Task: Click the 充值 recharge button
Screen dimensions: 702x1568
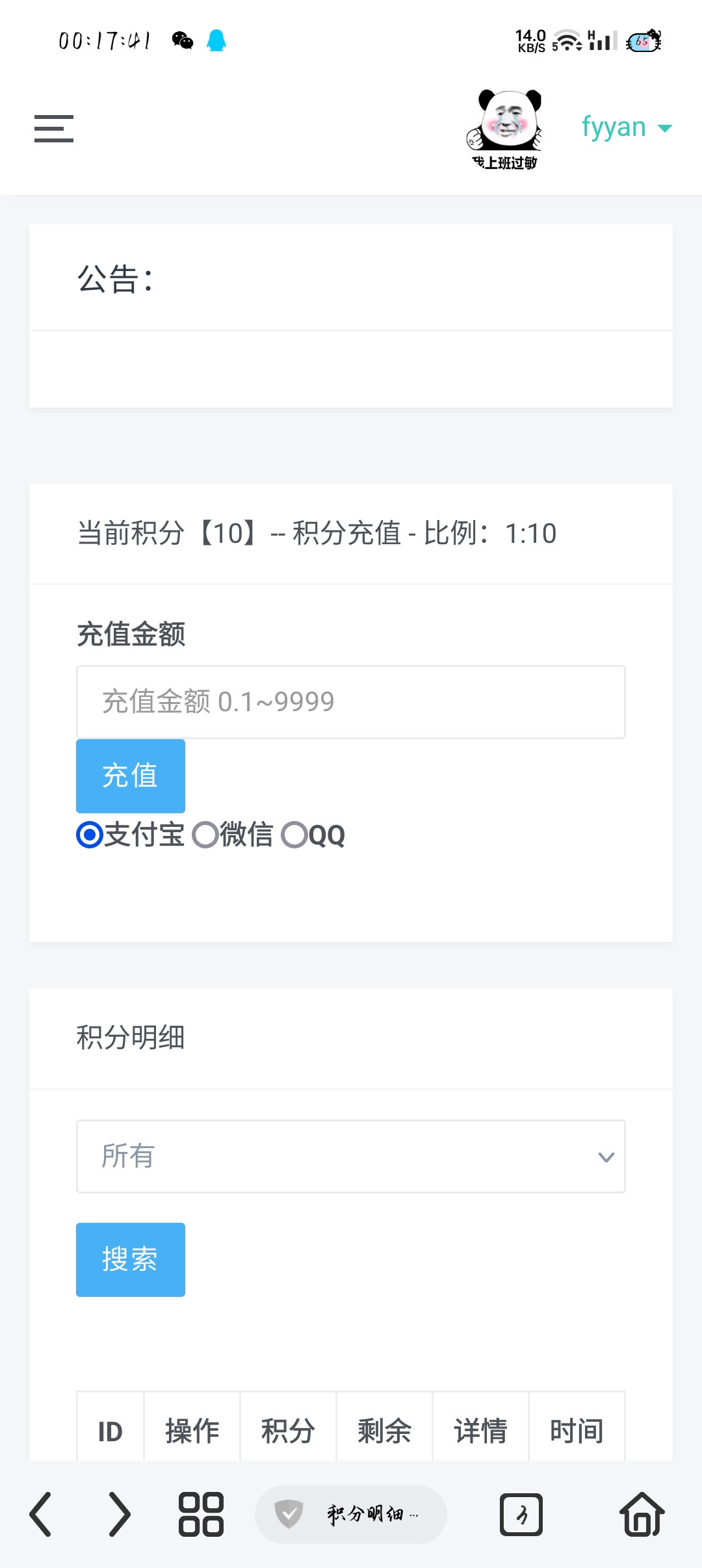Action: (x=130, y=776)
